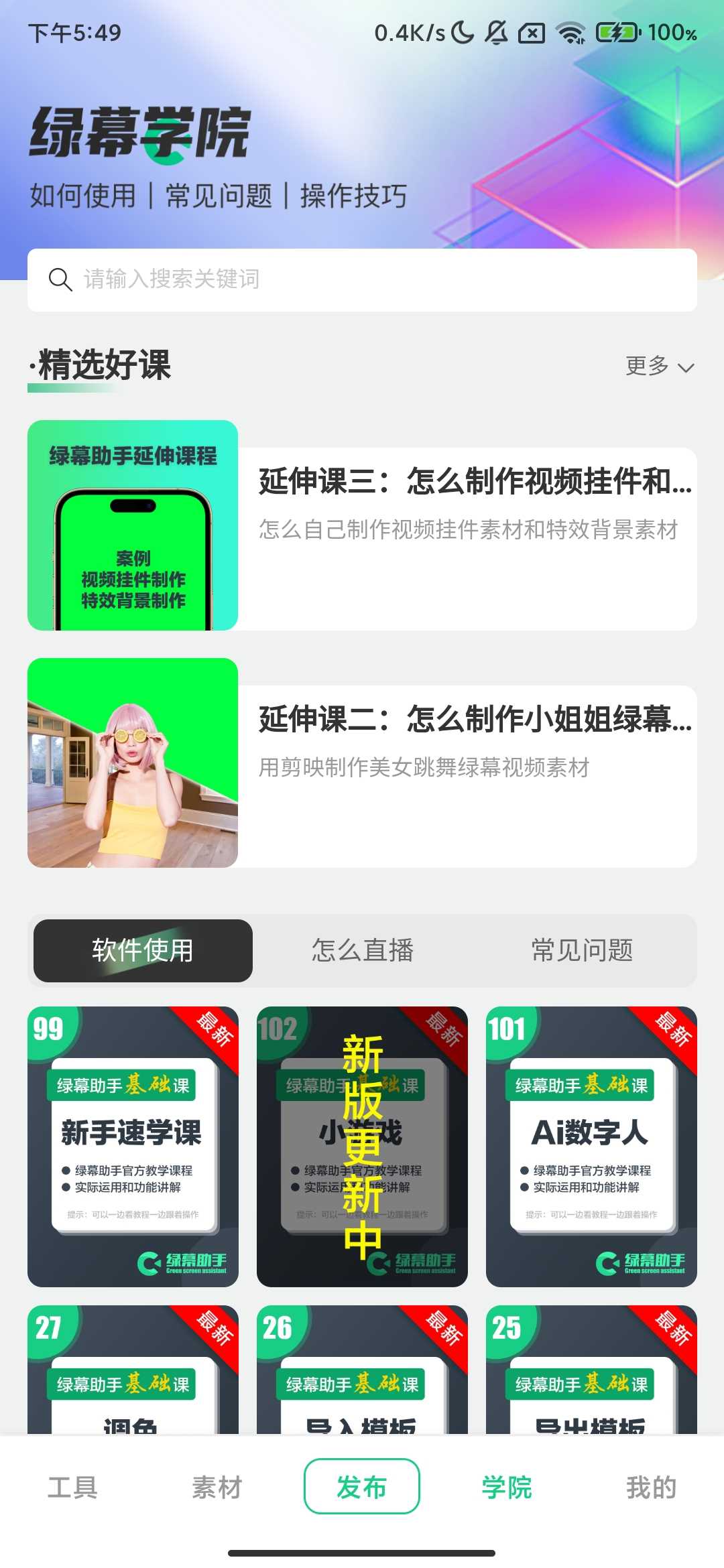Switch to the 素材 tab
Viewport: 724px width, 1568px height.
coord(217,1488)
